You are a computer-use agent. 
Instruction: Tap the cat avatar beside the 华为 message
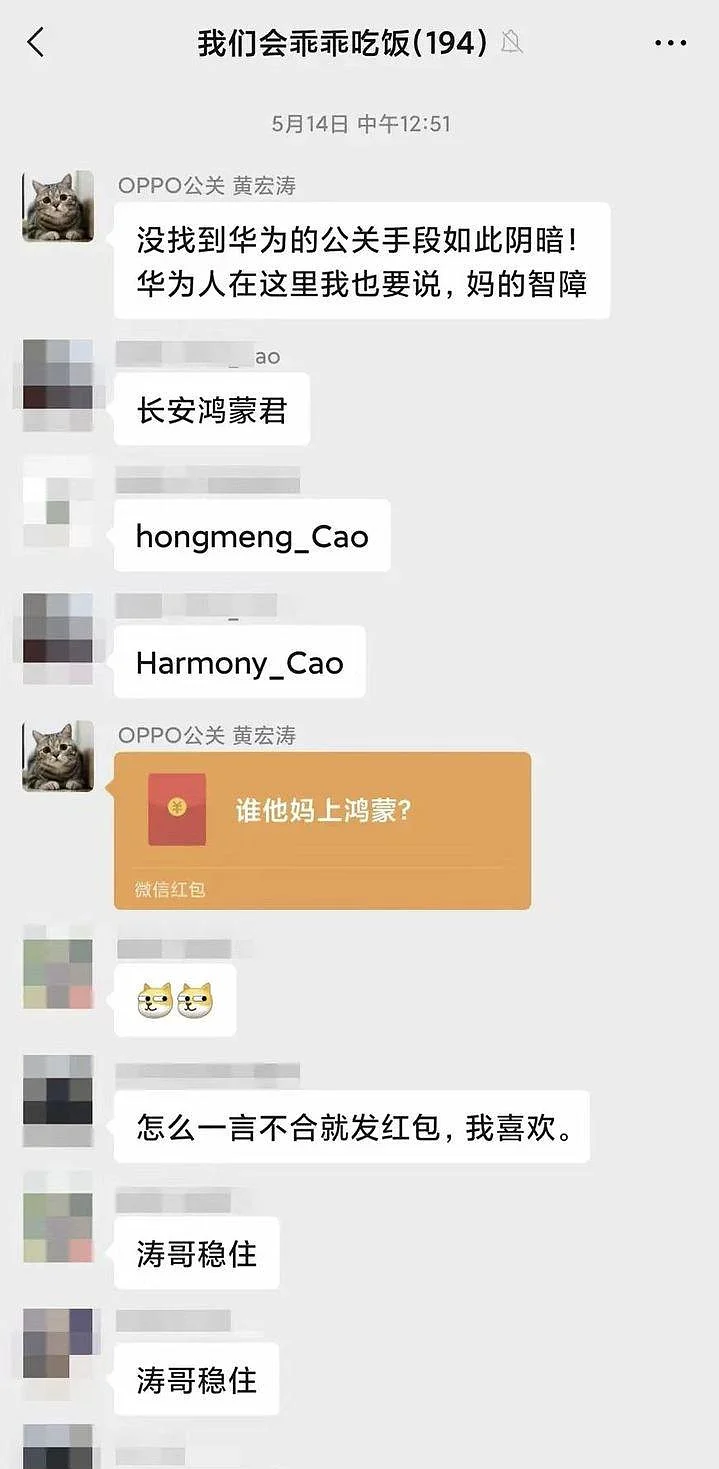tap(58, 206)
